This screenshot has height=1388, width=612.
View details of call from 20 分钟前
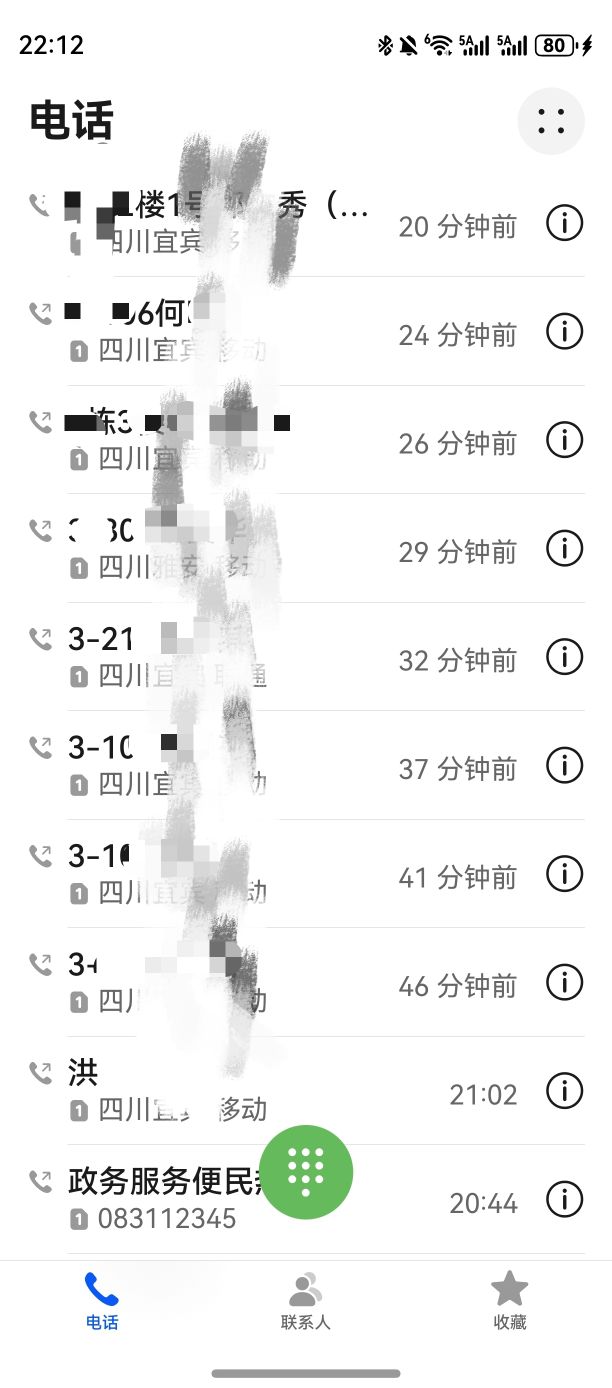point(564,223)
